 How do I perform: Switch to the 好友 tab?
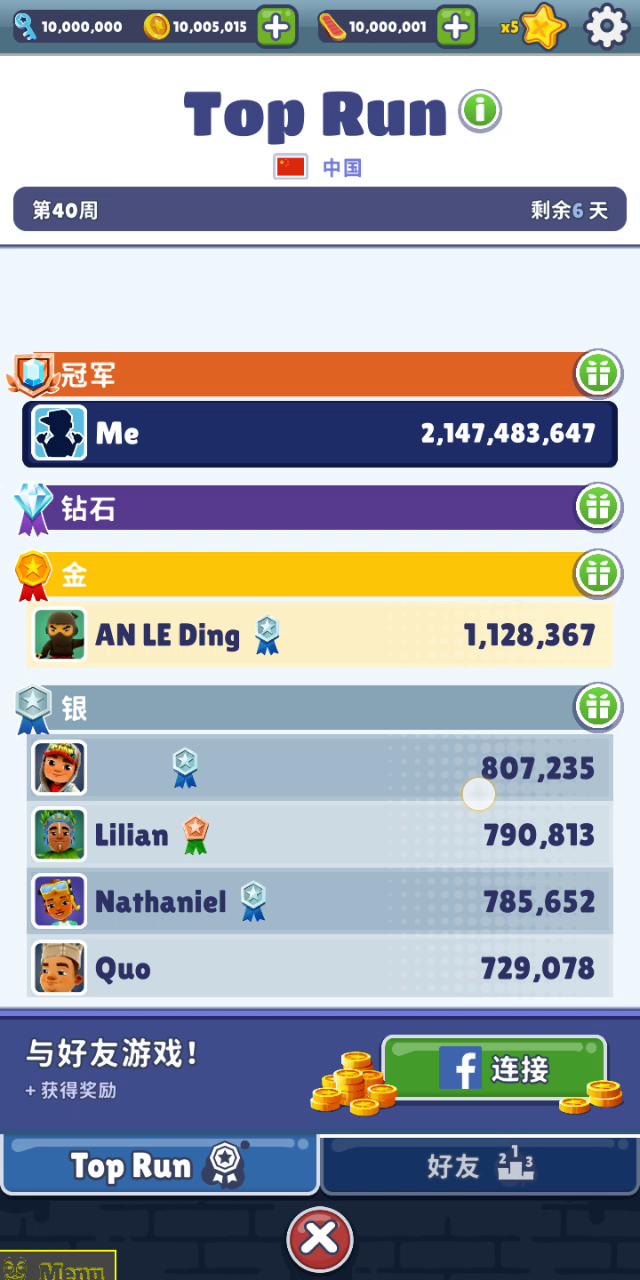coord(478,1166)
